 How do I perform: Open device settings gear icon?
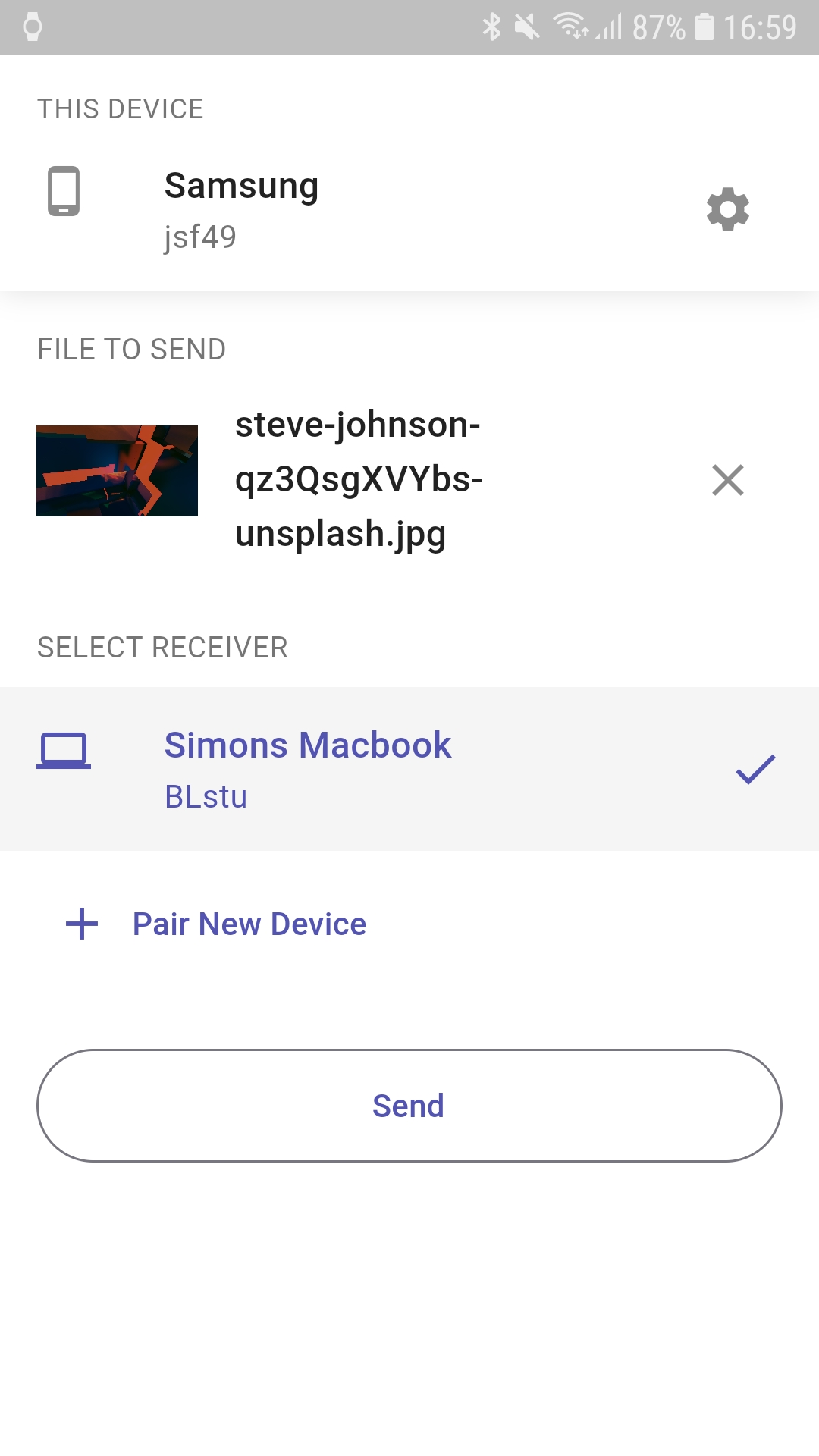pyautogui.click(x=728, y=209)
